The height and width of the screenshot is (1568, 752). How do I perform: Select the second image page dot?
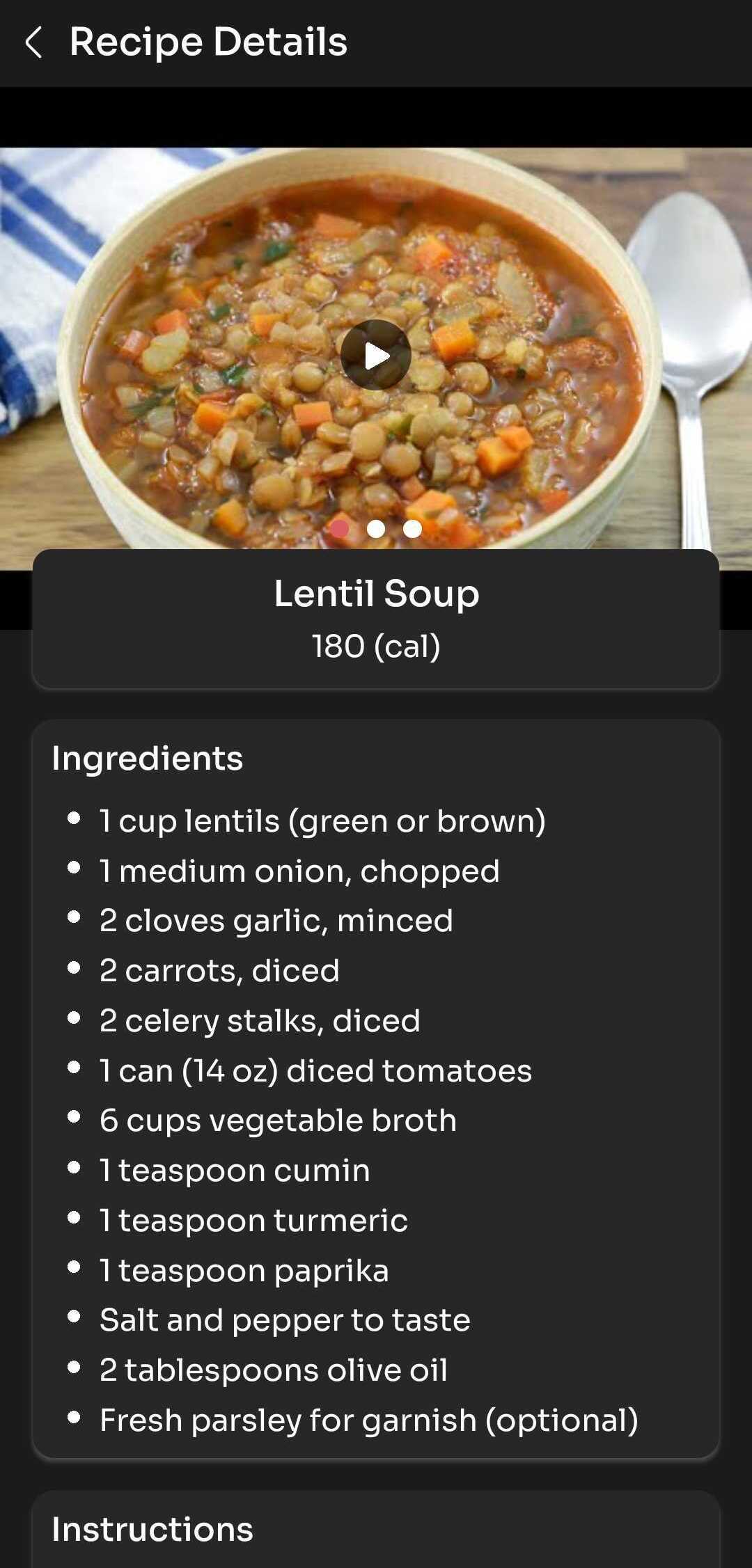pos(376,529)
